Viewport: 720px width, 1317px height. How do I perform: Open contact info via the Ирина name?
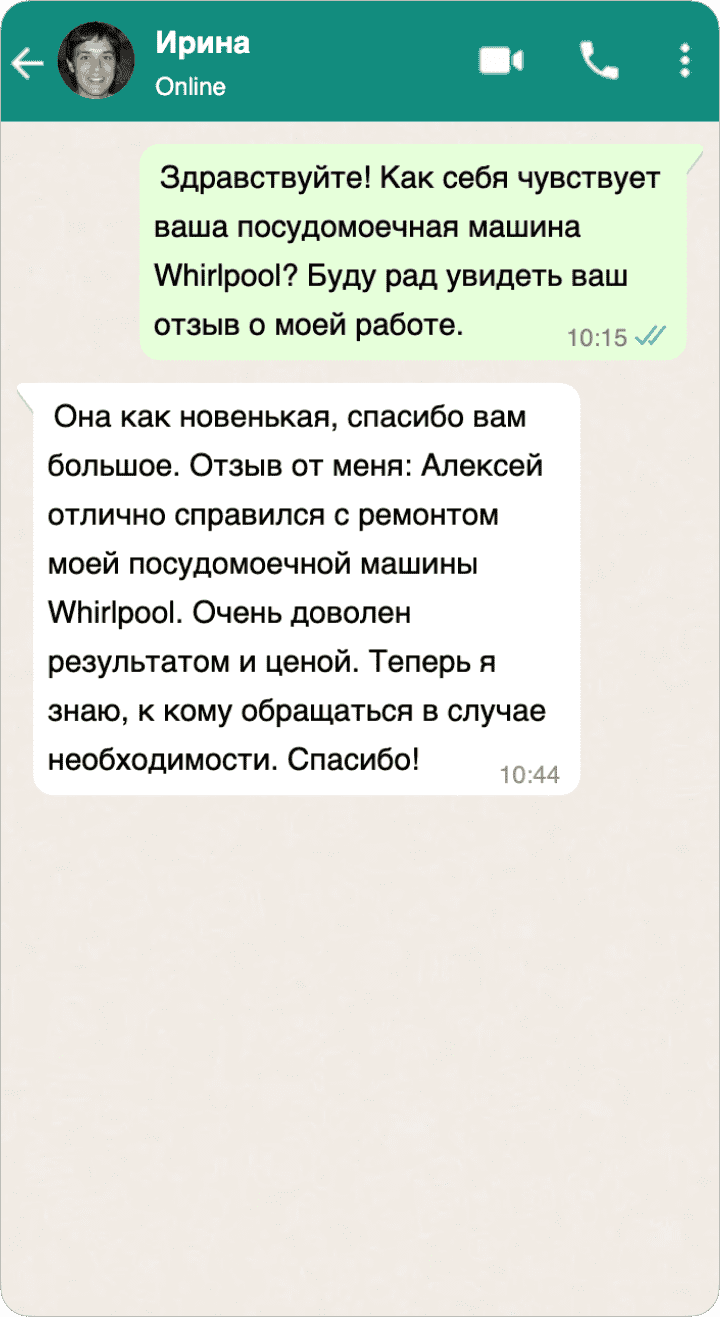[x=203, y=43]
